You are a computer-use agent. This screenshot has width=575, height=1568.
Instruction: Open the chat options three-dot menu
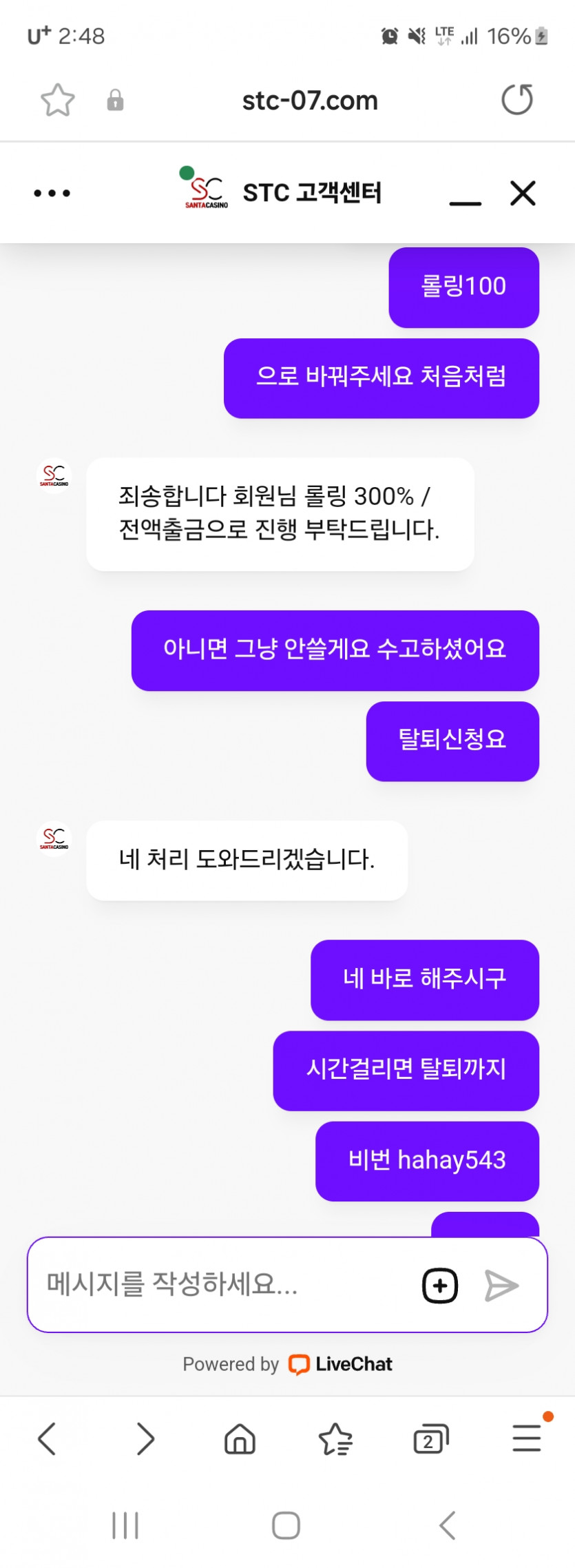(x=52, y=194)
